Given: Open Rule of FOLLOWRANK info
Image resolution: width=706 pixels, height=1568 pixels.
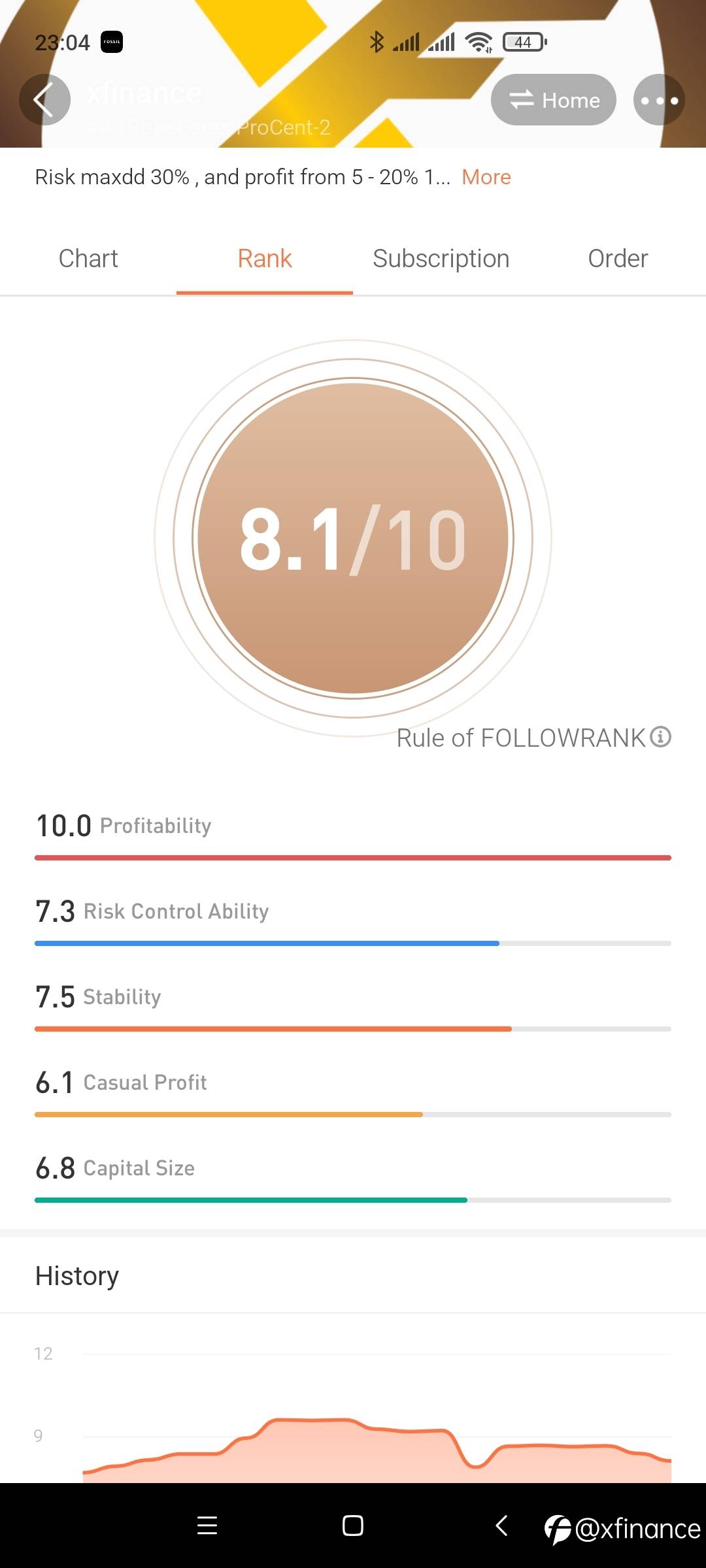Looking at the screenshot, I should click(x=533, y=738).
